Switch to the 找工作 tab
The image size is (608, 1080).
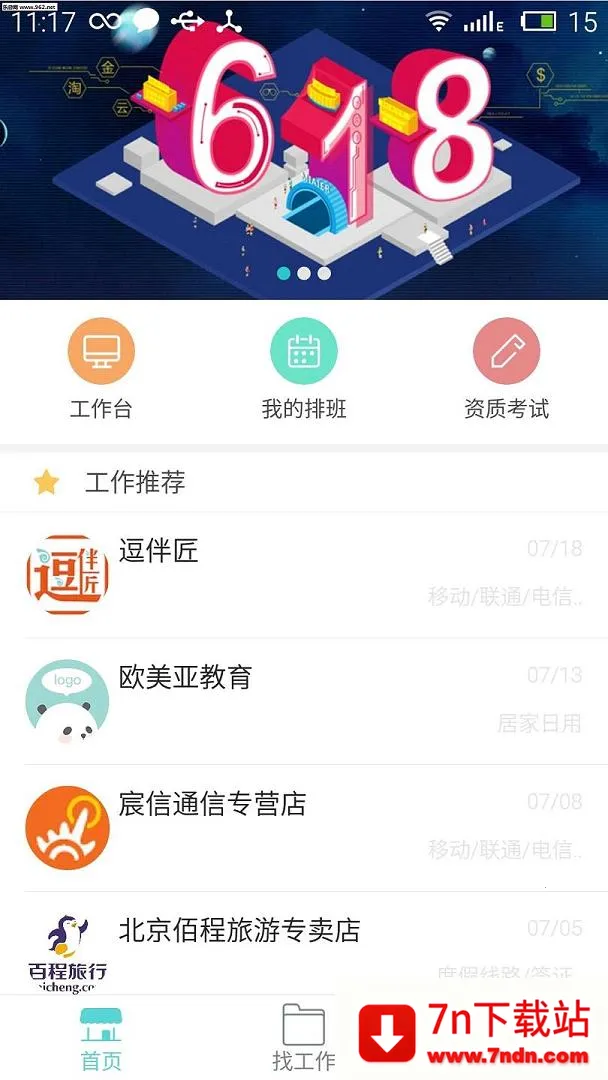pyautogui.click(x=303, y=1038)
